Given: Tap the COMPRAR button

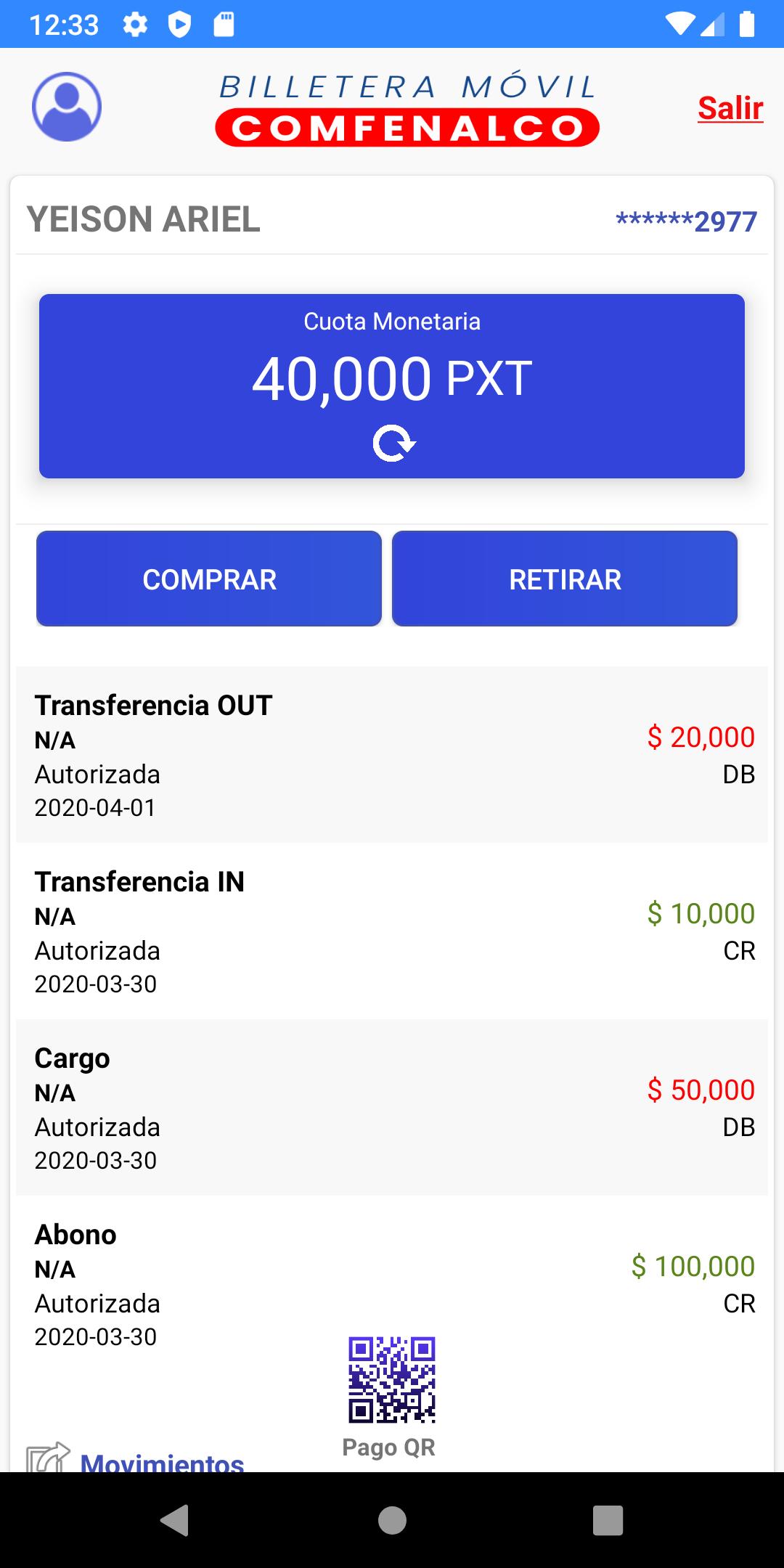Looking at the screenshot, I should point(209,579).
